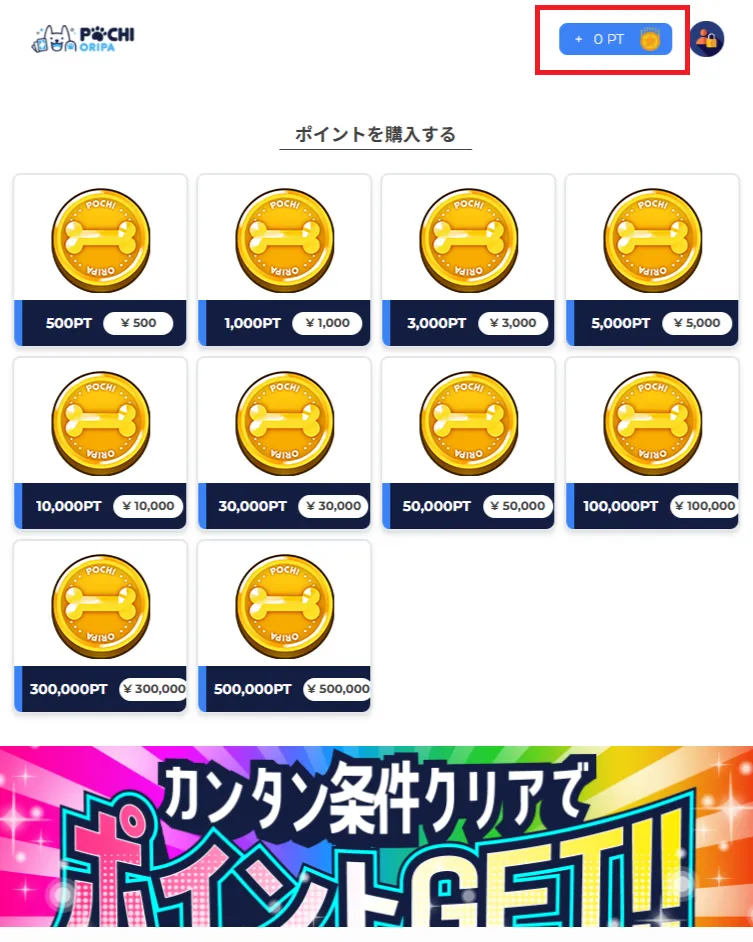
Task: Buy the 3,000PT coin pack
Action: (468, 261)
